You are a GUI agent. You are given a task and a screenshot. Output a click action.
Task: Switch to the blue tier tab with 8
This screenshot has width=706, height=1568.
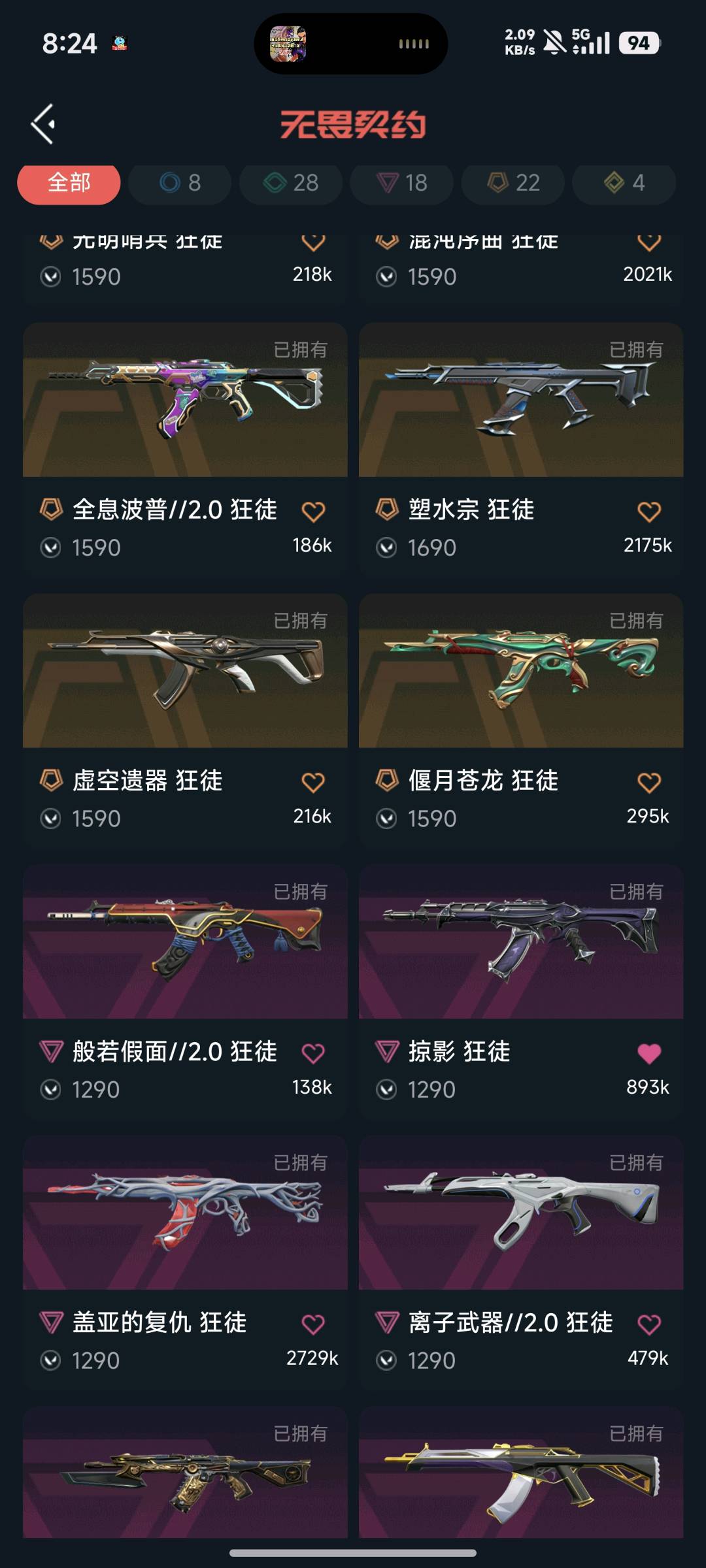pos(180,183)
